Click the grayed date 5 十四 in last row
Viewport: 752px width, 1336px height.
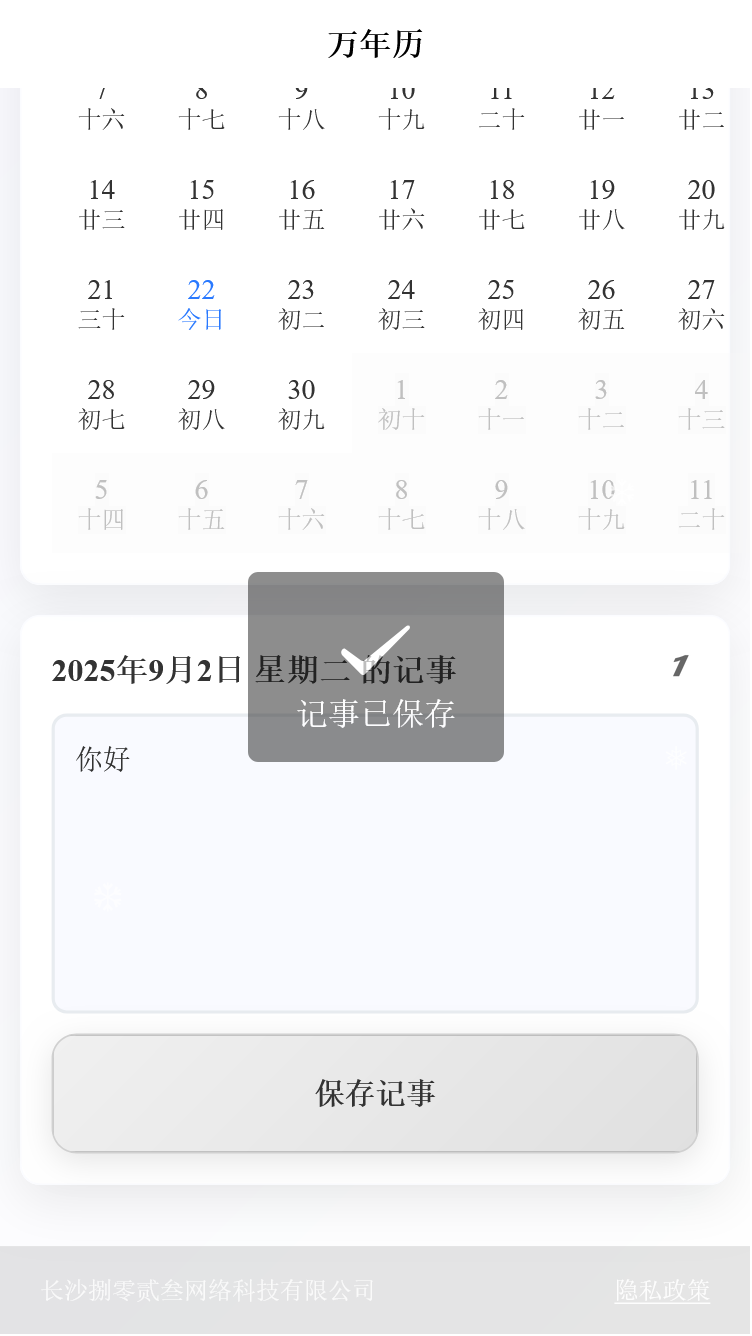coord(101,502)
